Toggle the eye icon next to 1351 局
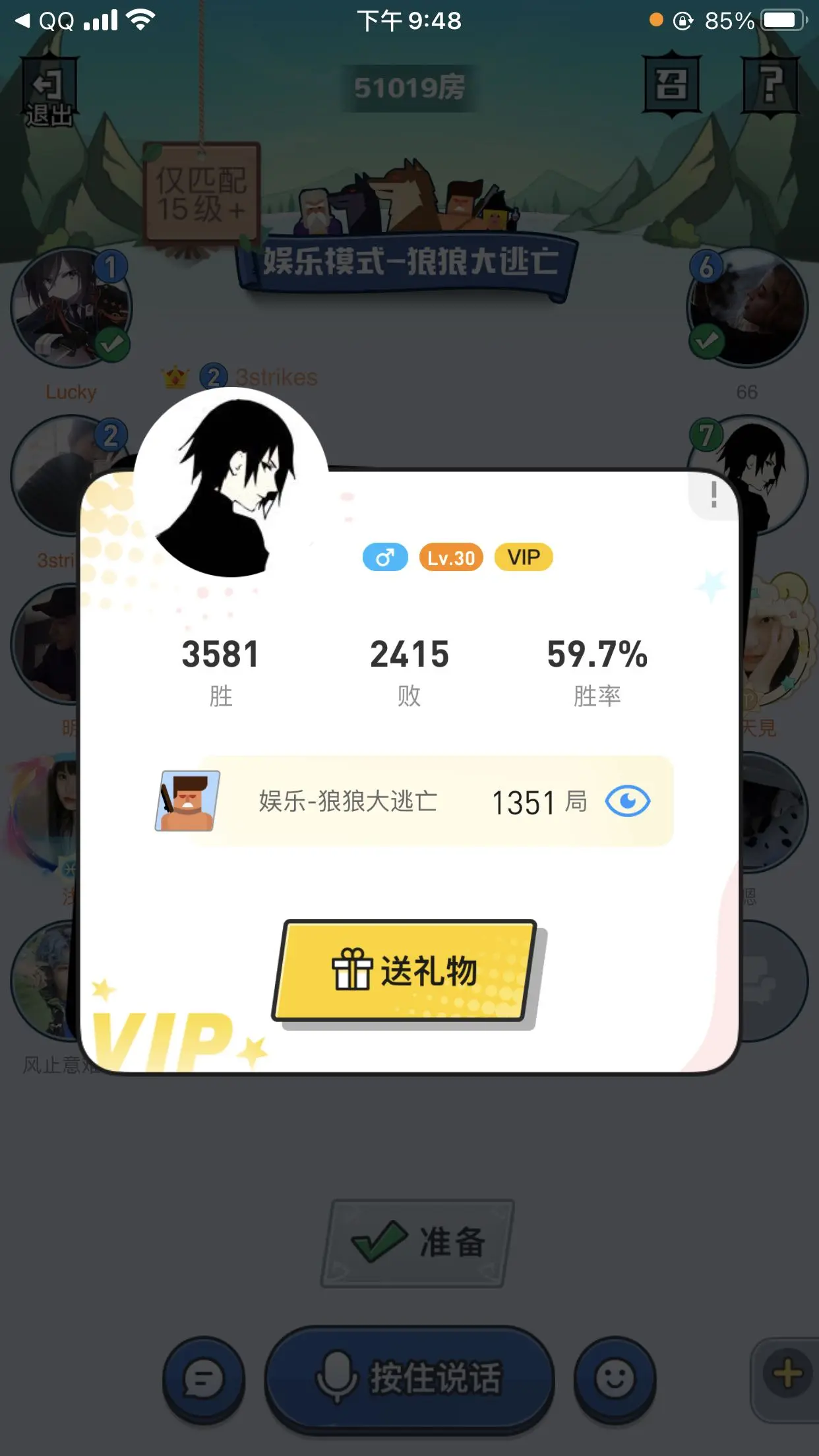 tap(628, 801)
